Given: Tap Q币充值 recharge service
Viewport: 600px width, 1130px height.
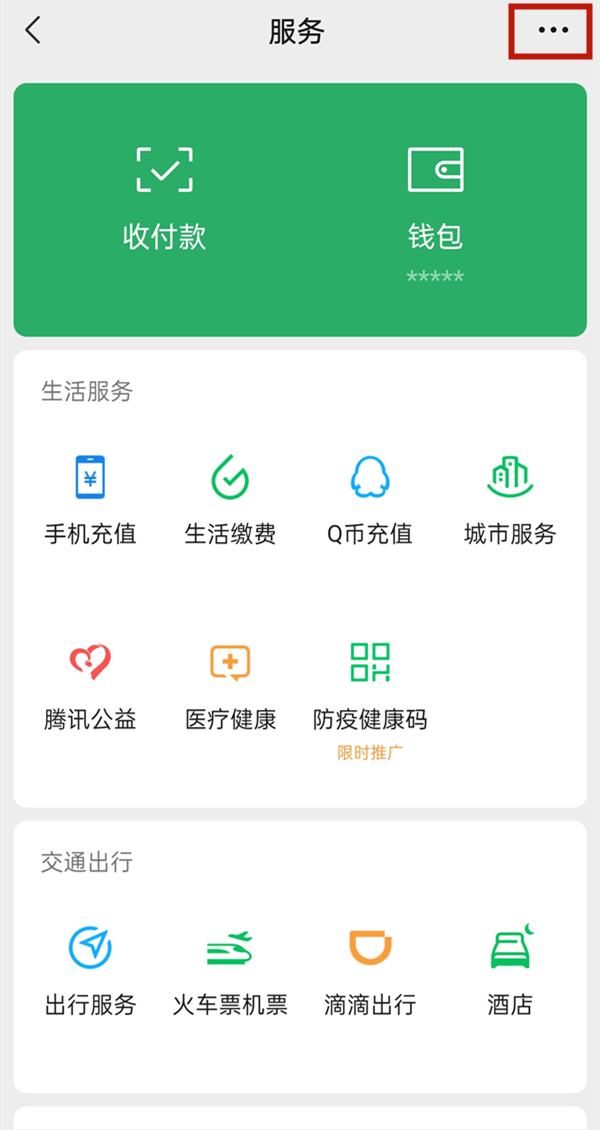Looking at the screenshot, I should pos(370,499).
